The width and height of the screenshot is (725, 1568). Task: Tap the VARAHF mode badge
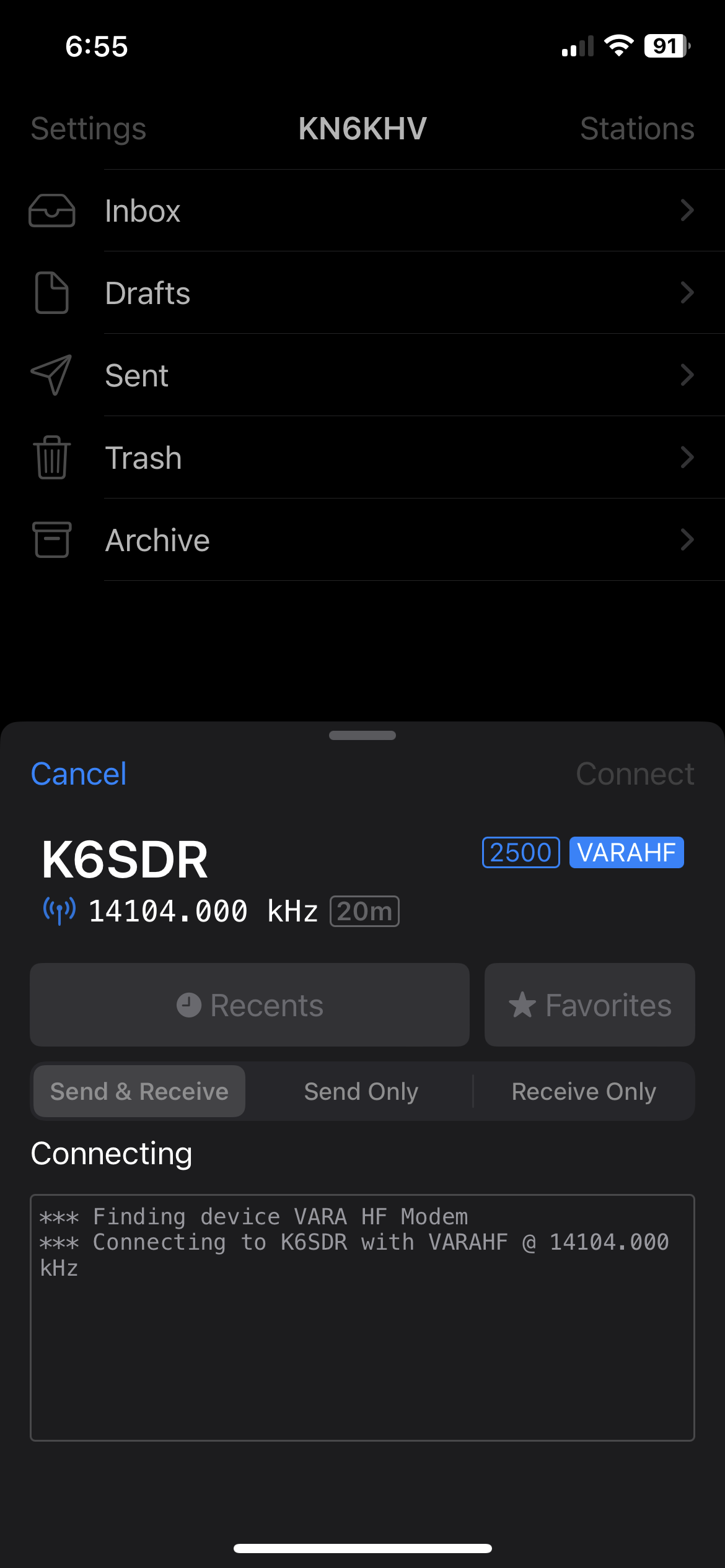coord(626,853)
